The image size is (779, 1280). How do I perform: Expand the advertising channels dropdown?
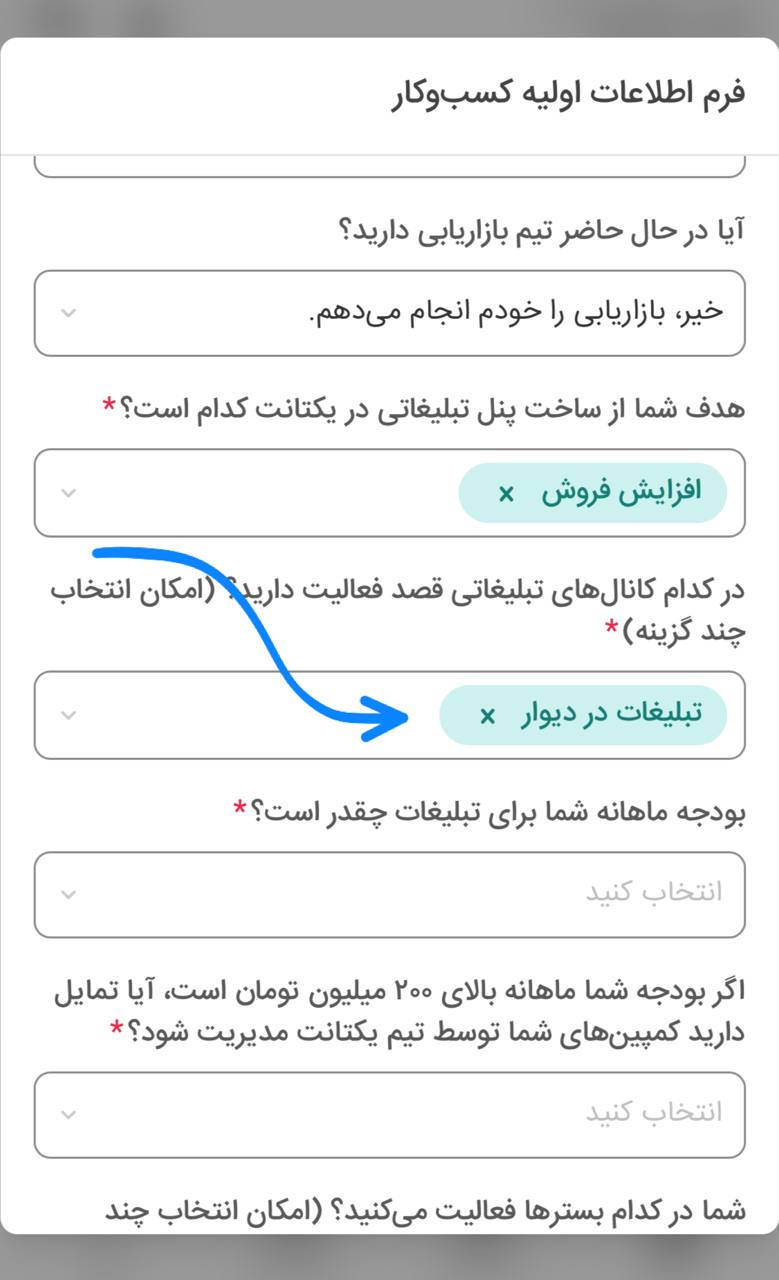(68, 715)
